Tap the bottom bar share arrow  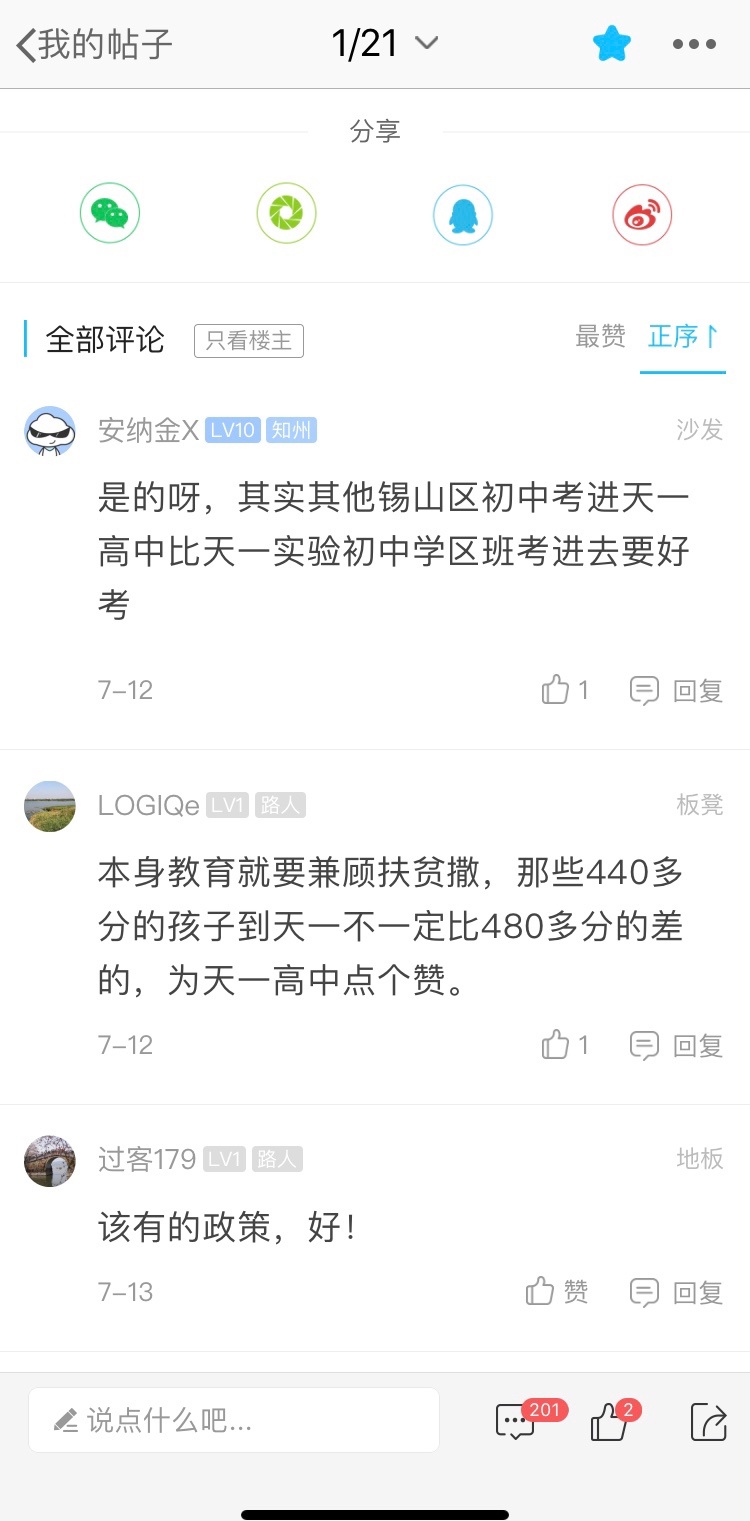click(x=708, y=1421)
